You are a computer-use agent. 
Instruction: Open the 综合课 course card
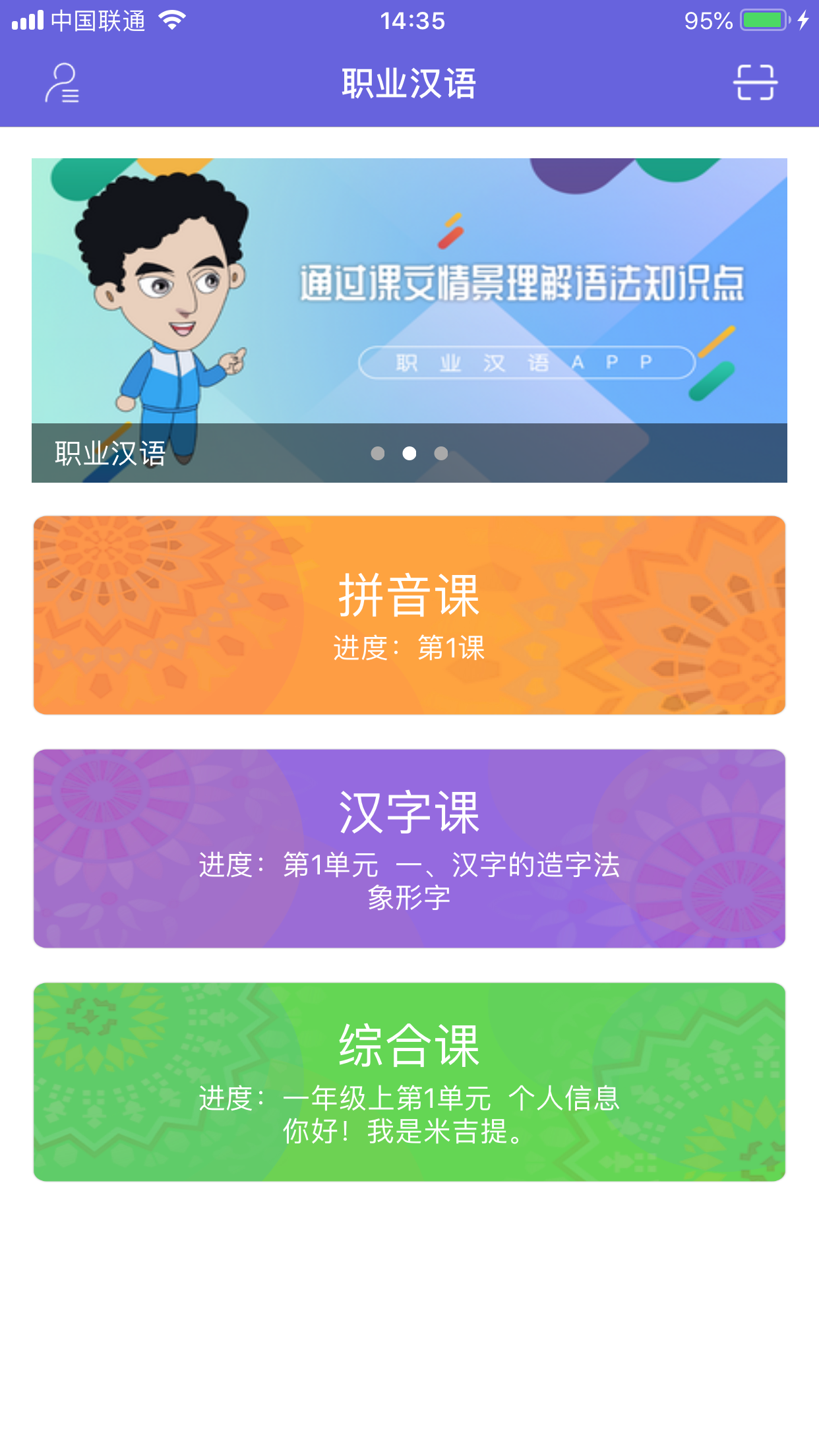pyautogui.click(x=409, y=1082)
